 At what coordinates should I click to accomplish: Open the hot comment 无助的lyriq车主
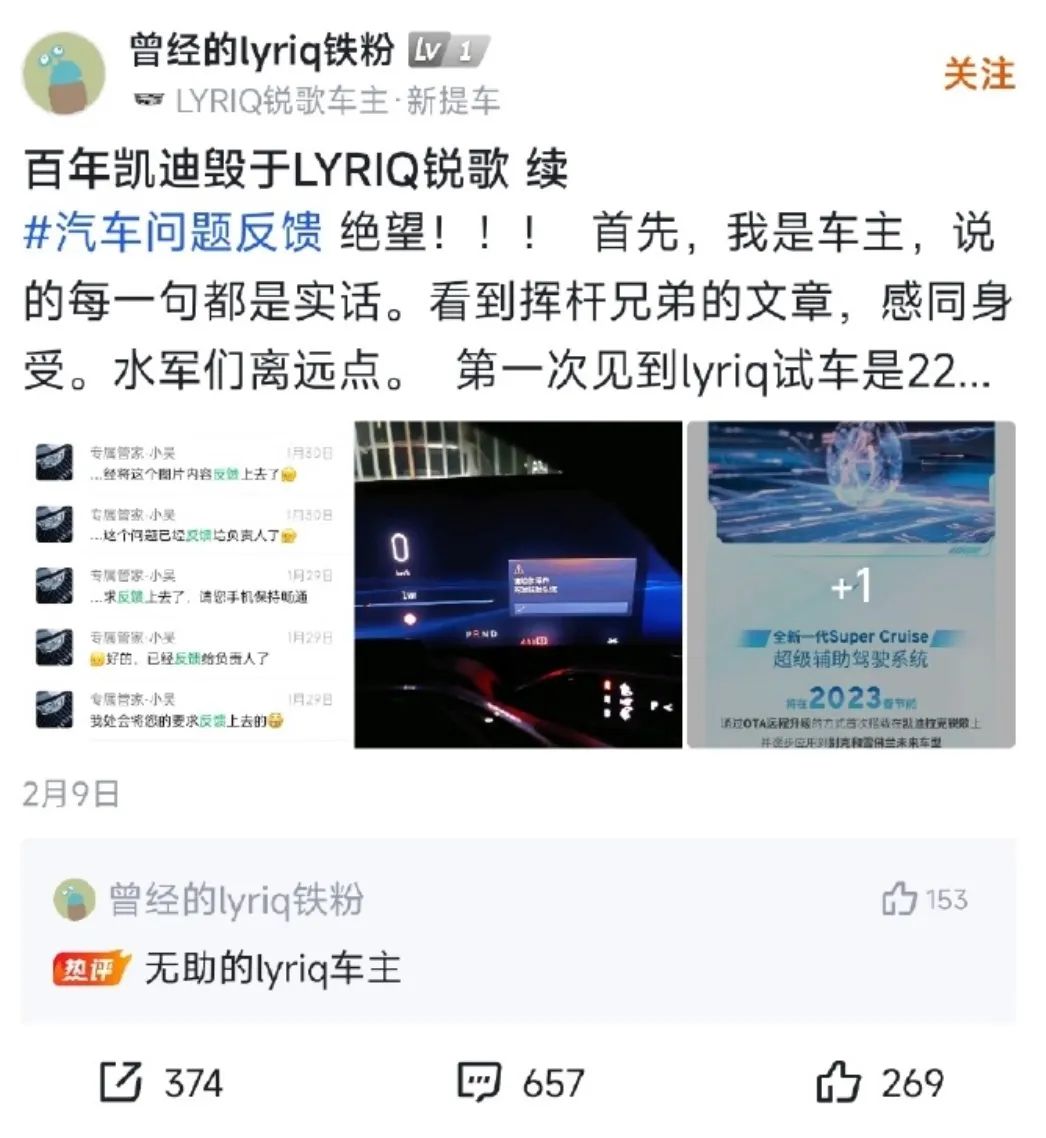[272, 969]
